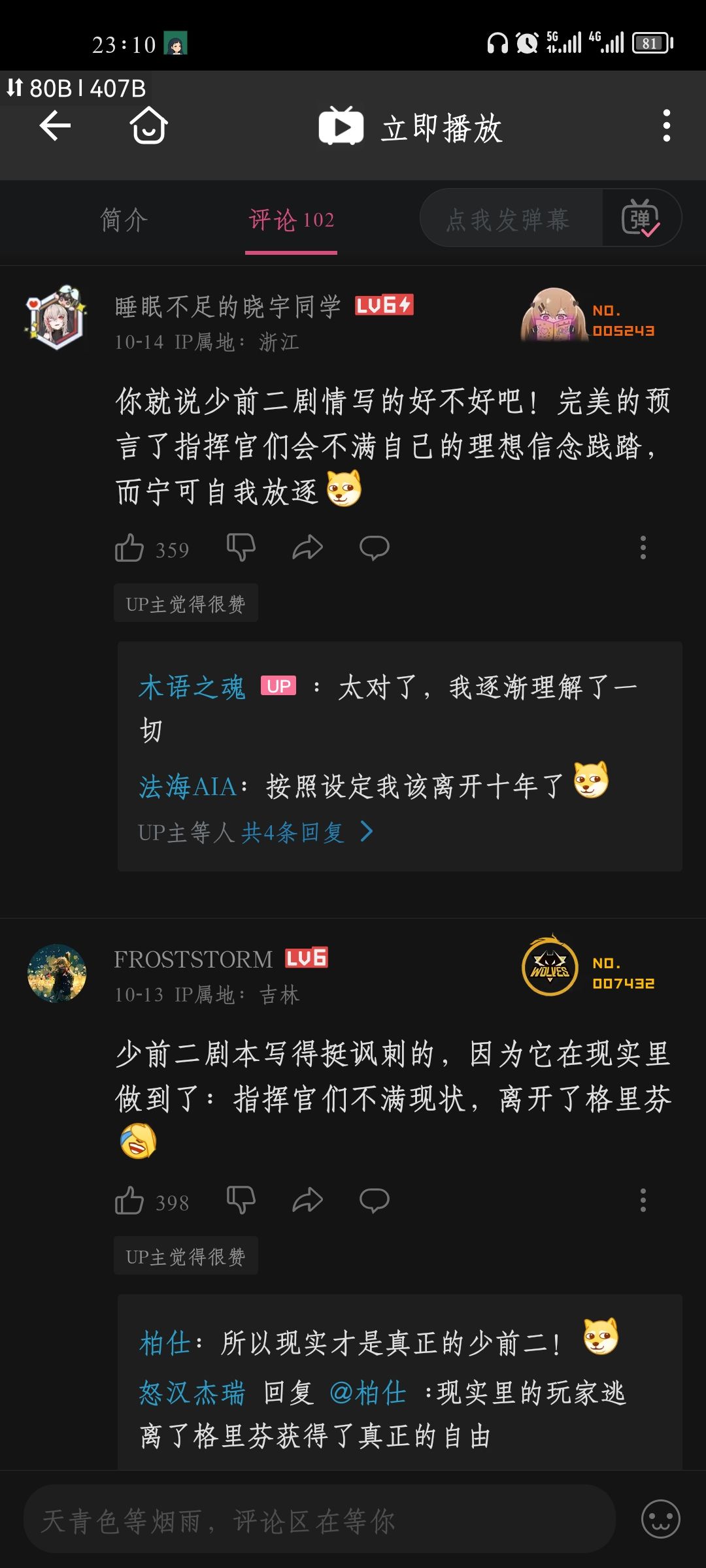Open 木语之魂's profile from the reply

(192, 687)
